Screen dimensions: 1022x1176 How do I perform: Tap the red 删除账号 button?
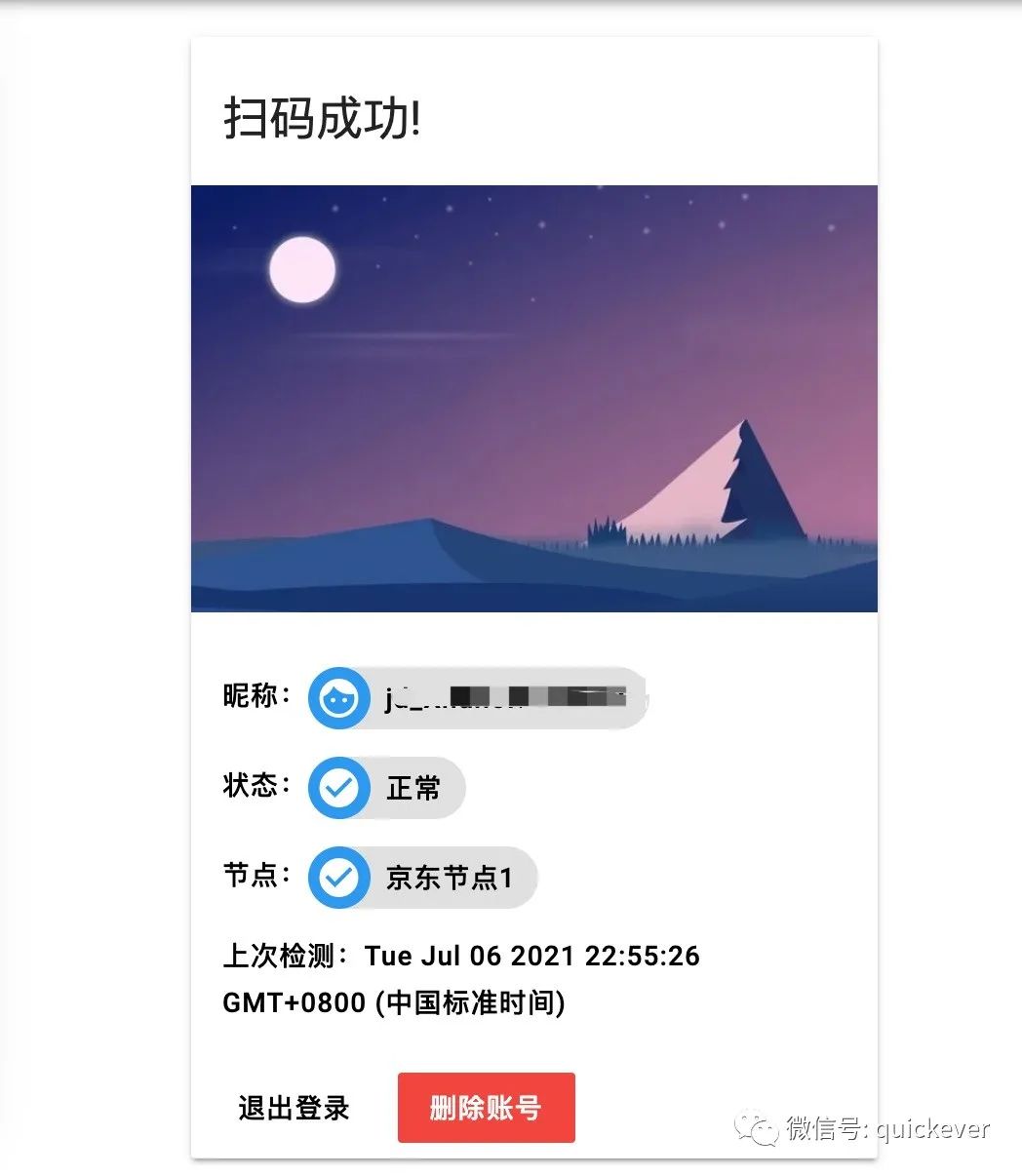(x=486, y=1108)
